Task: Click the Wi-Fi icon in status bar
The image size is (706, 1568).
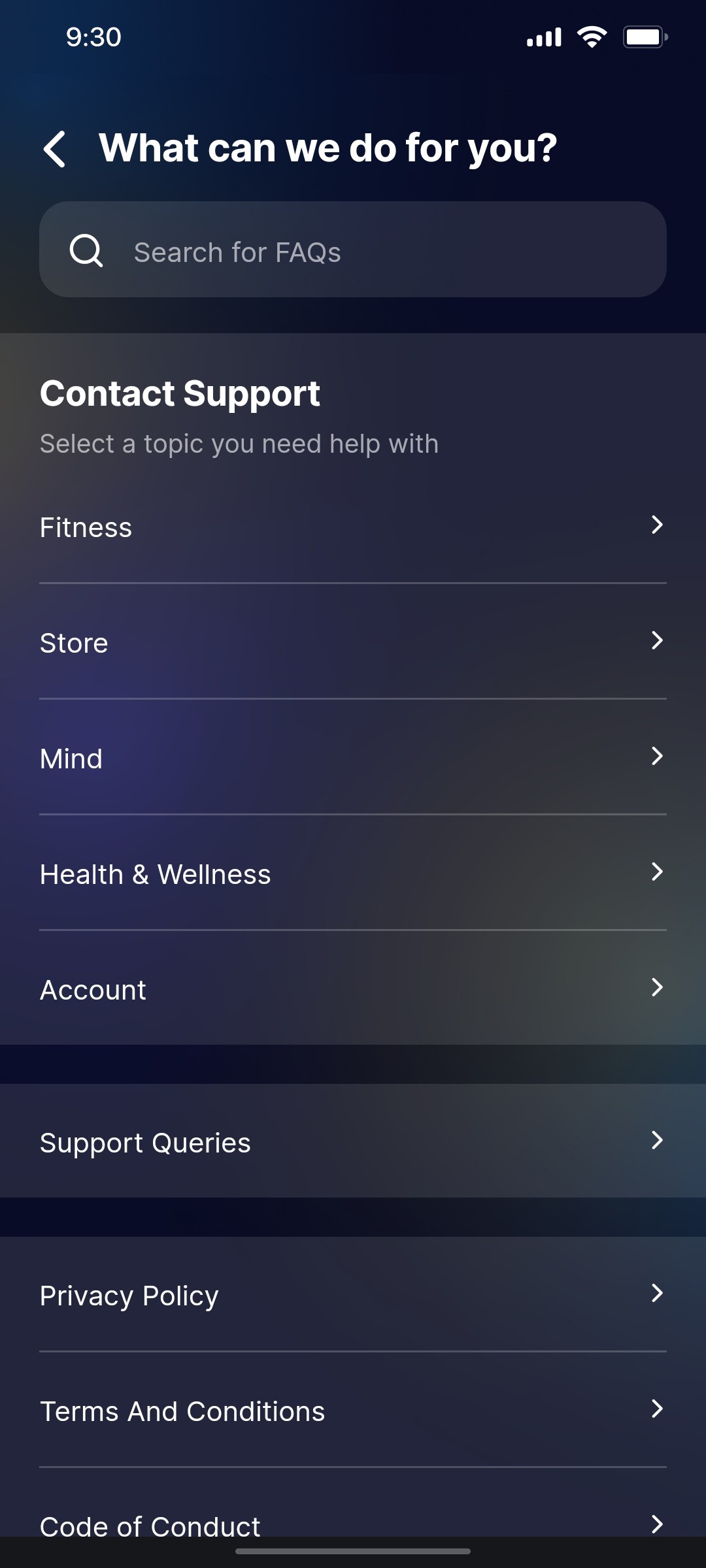Action: [592, 37]
